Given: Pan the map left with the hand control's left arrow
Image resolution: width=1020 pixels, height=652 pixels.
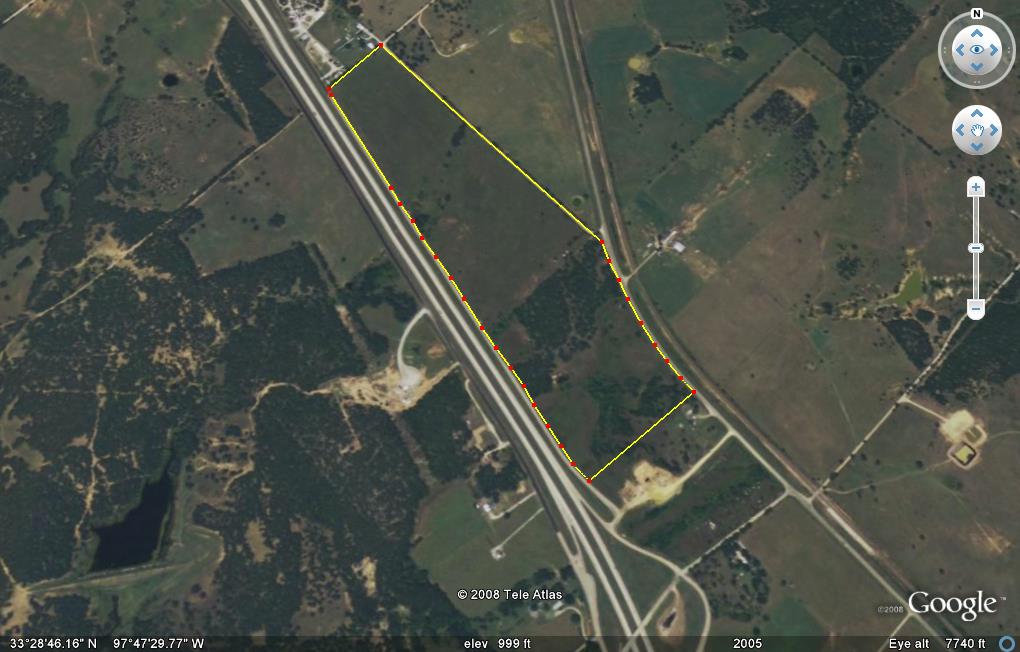Looking at the screenshot, I should click(x=961, y=130).
